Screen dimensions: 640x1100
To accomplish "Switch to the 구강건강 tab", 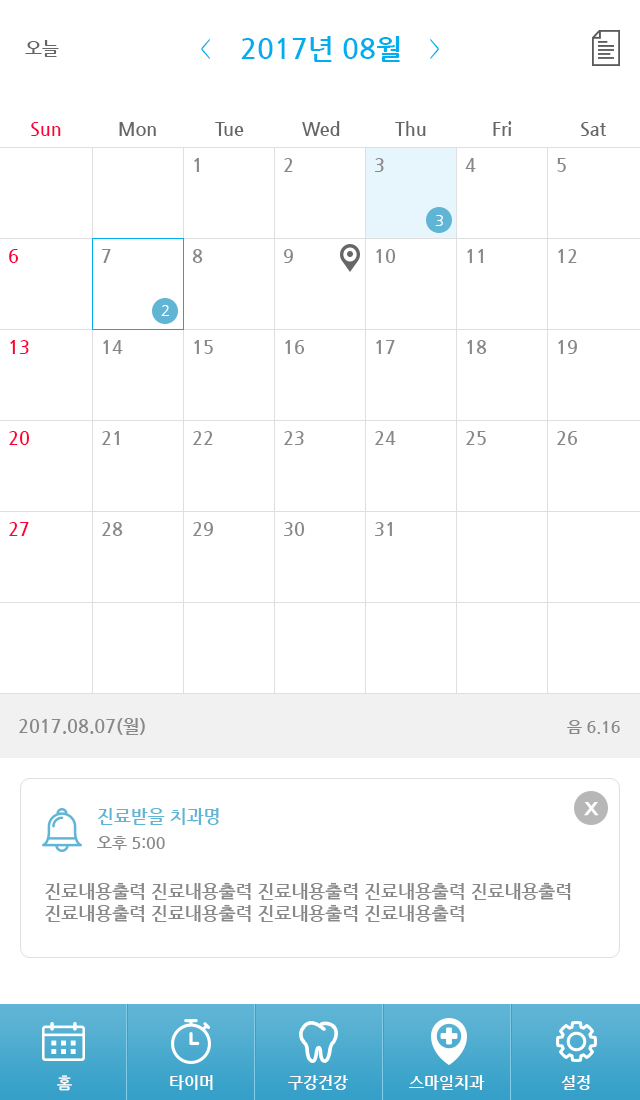I will coord(319,1052).
